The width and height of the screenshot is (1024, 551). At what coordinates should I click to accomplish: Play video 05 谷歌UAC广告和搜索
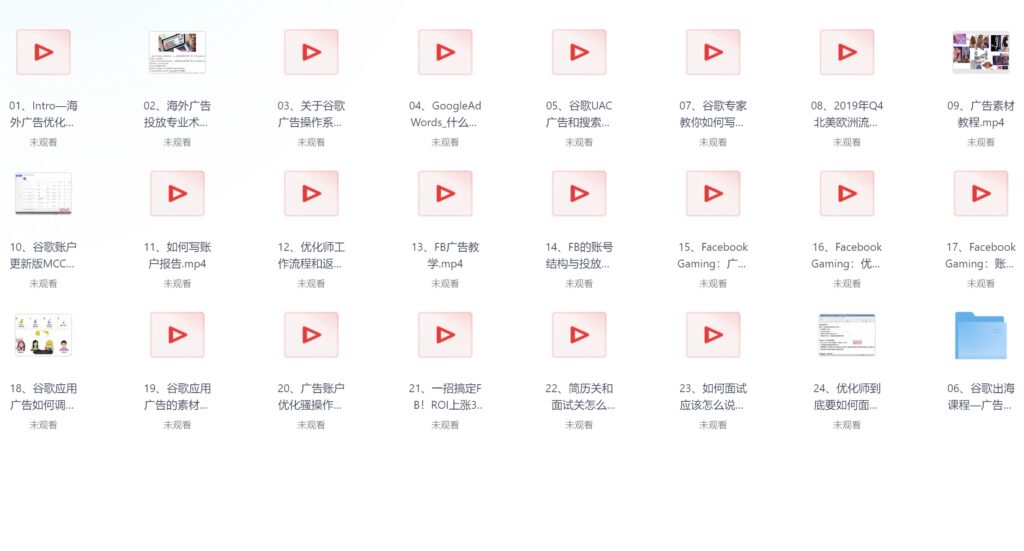pyautogui.click(x=579, y=52)
